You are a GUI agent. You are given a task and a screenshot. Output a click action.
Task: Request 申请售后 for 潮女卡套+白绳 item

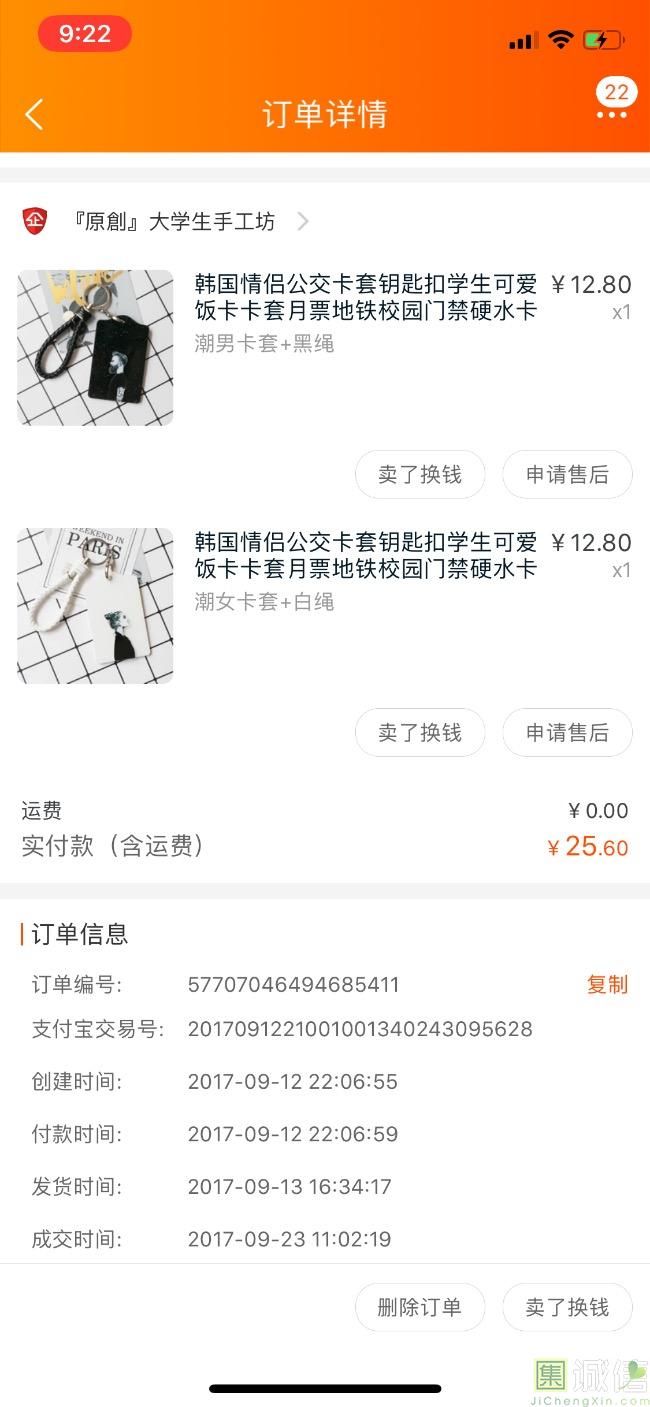point(567,733)
